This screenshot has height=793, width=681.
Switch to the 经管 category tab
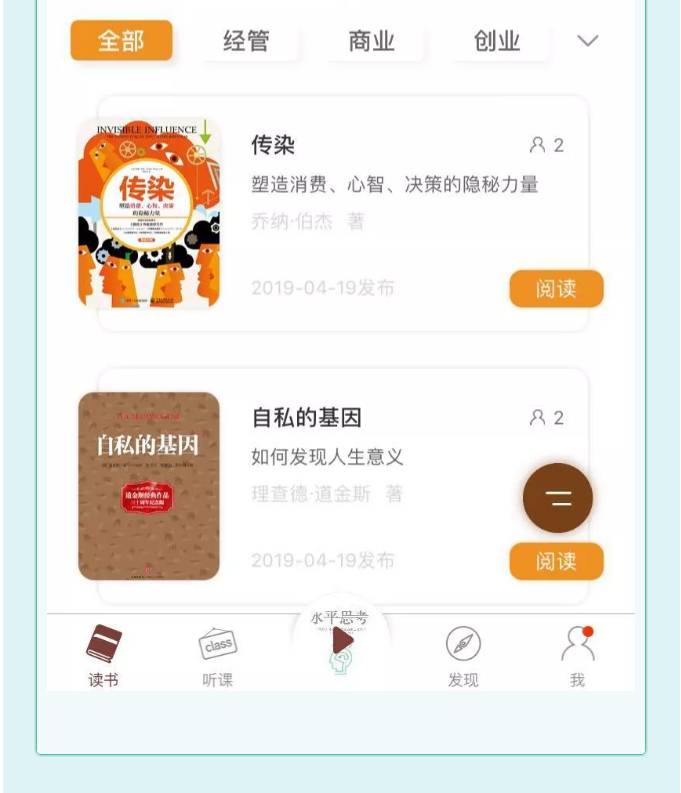pos(246,41)
